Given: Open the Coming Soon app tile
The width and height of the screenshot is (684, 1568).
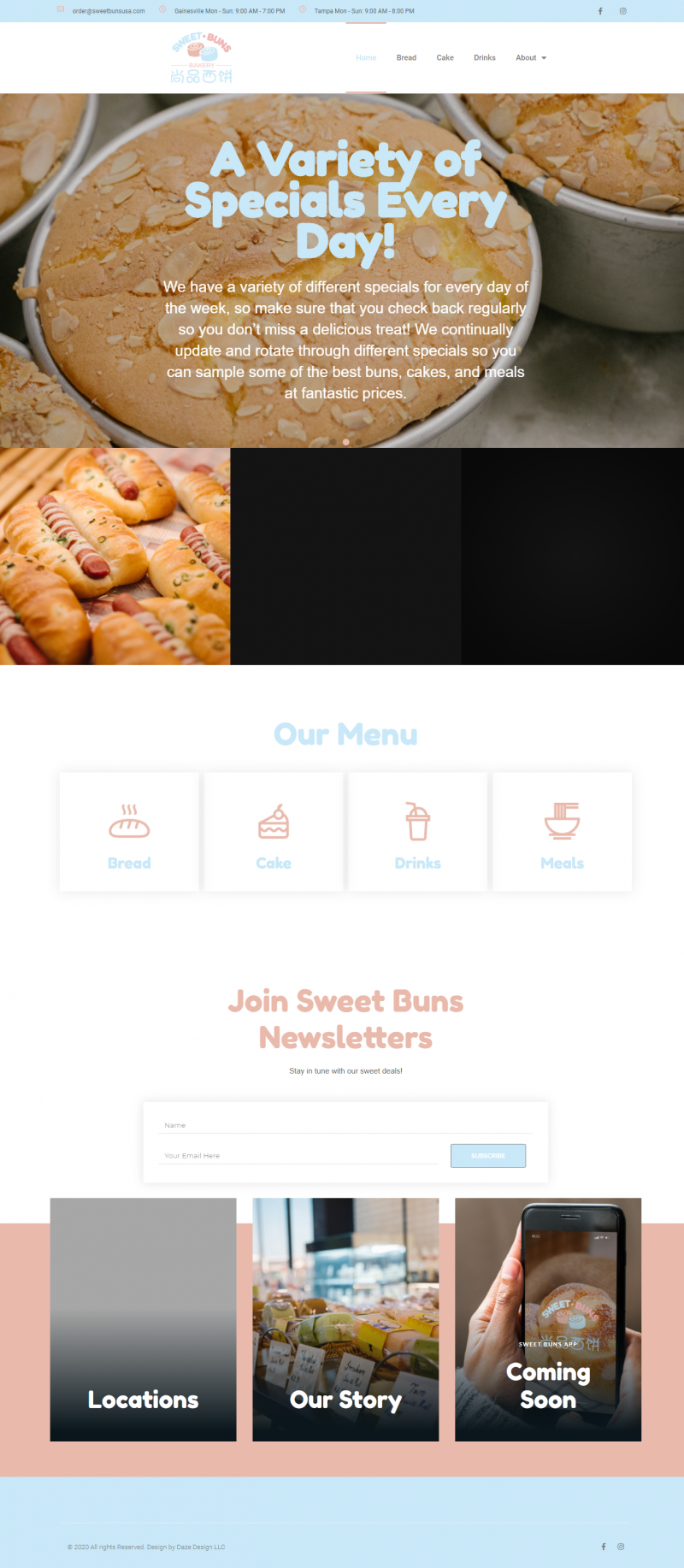Looking at the screenshot, I should tap(548, 1319).
